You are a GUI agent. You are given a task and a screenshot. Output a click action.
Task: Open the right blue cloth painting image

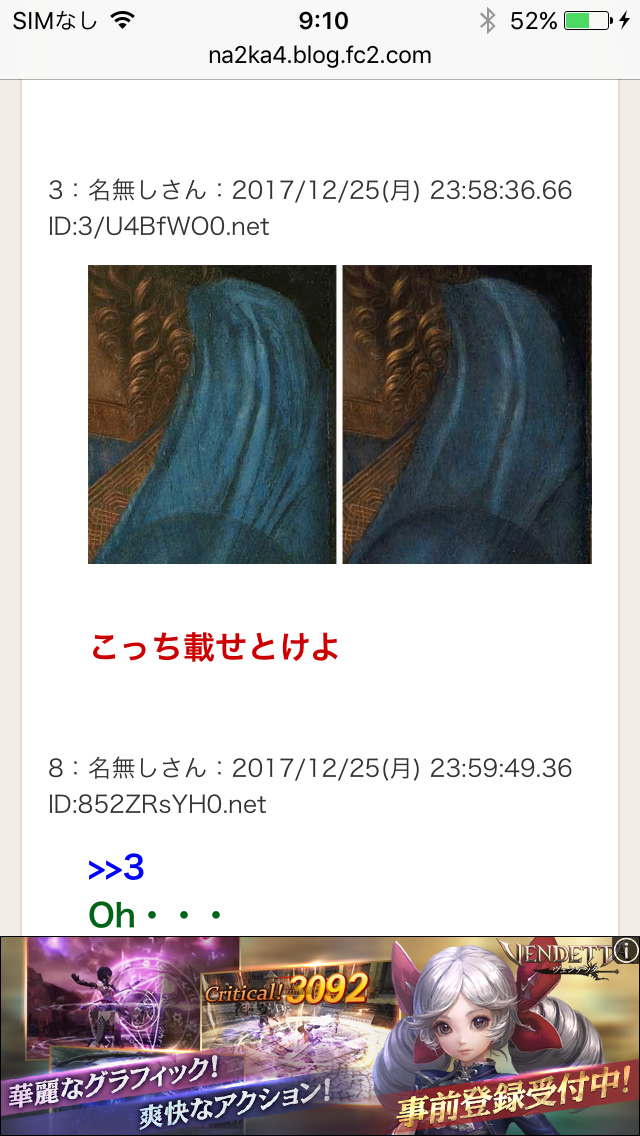(467, 414)
